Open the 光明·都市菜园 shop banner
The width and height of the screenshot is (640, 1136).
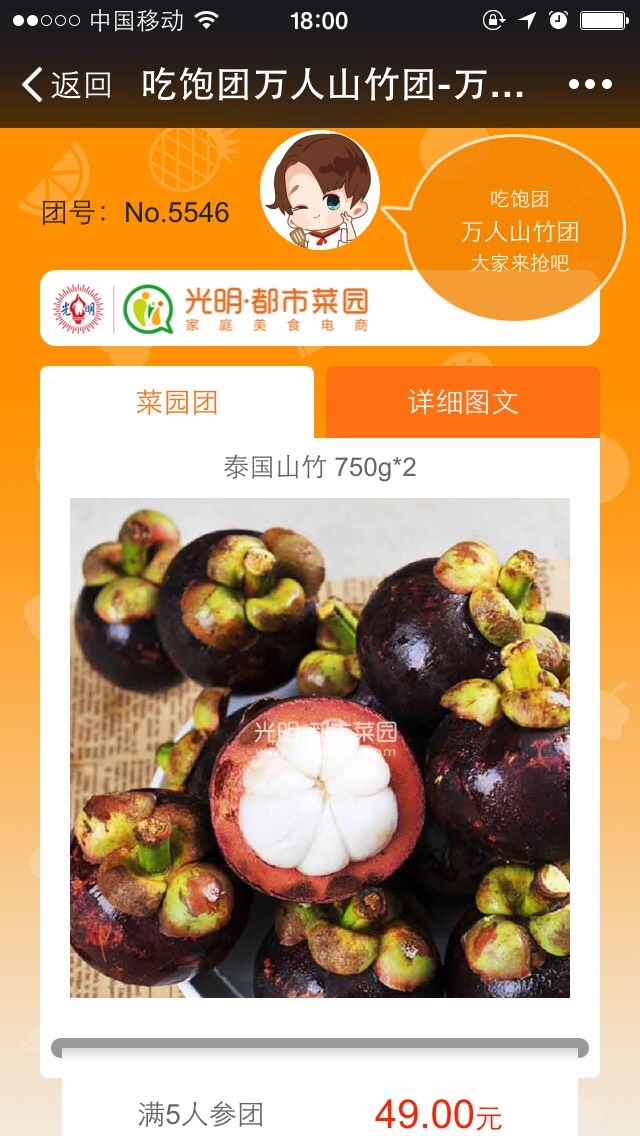pos(320,308)
